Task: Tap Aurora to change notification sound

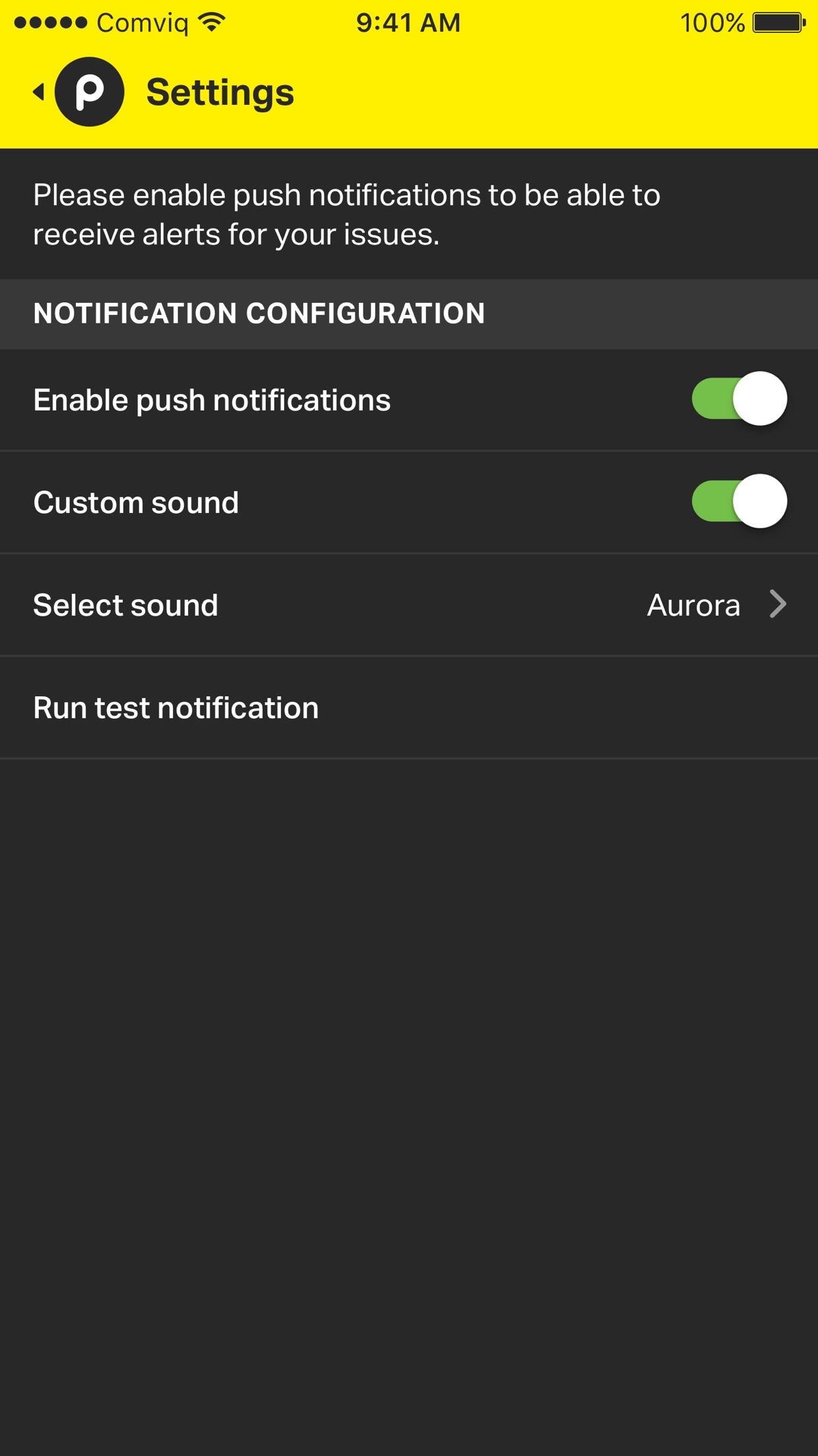Action: pyautogui.click(x=693, y=604)
